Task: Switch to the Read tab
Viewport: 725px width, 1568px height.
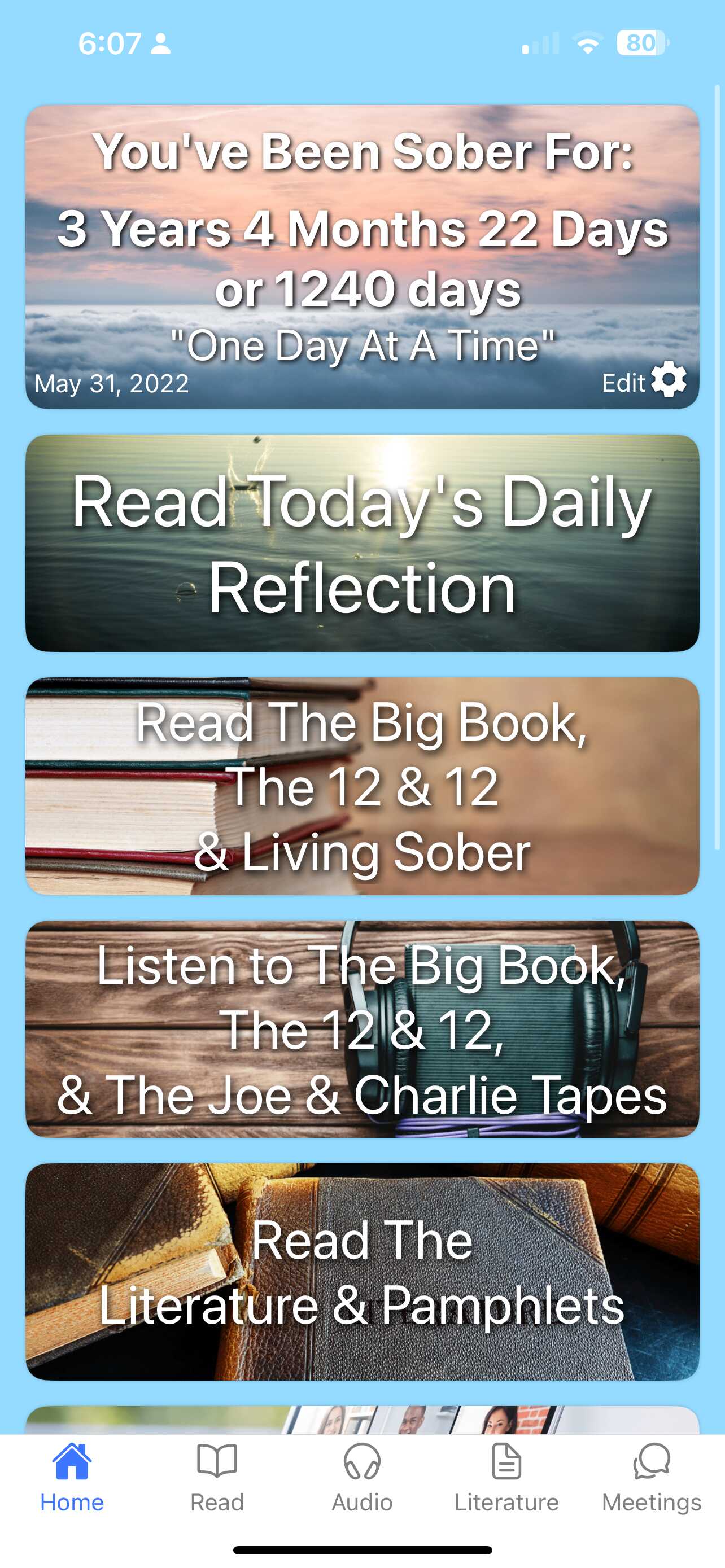Action: [217, 1478]
